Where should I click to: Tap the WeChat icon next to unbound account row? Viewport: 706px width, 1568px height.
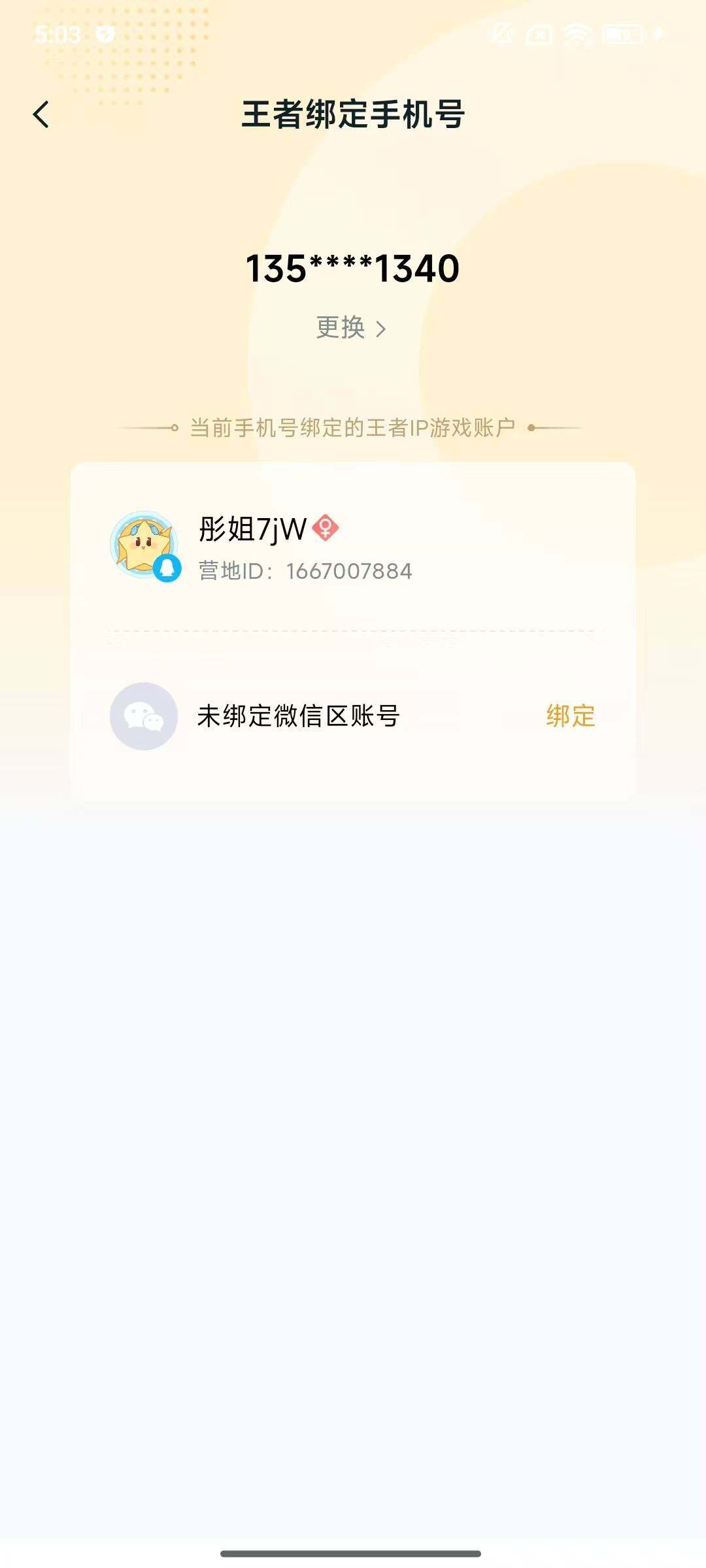click(144, 717)
